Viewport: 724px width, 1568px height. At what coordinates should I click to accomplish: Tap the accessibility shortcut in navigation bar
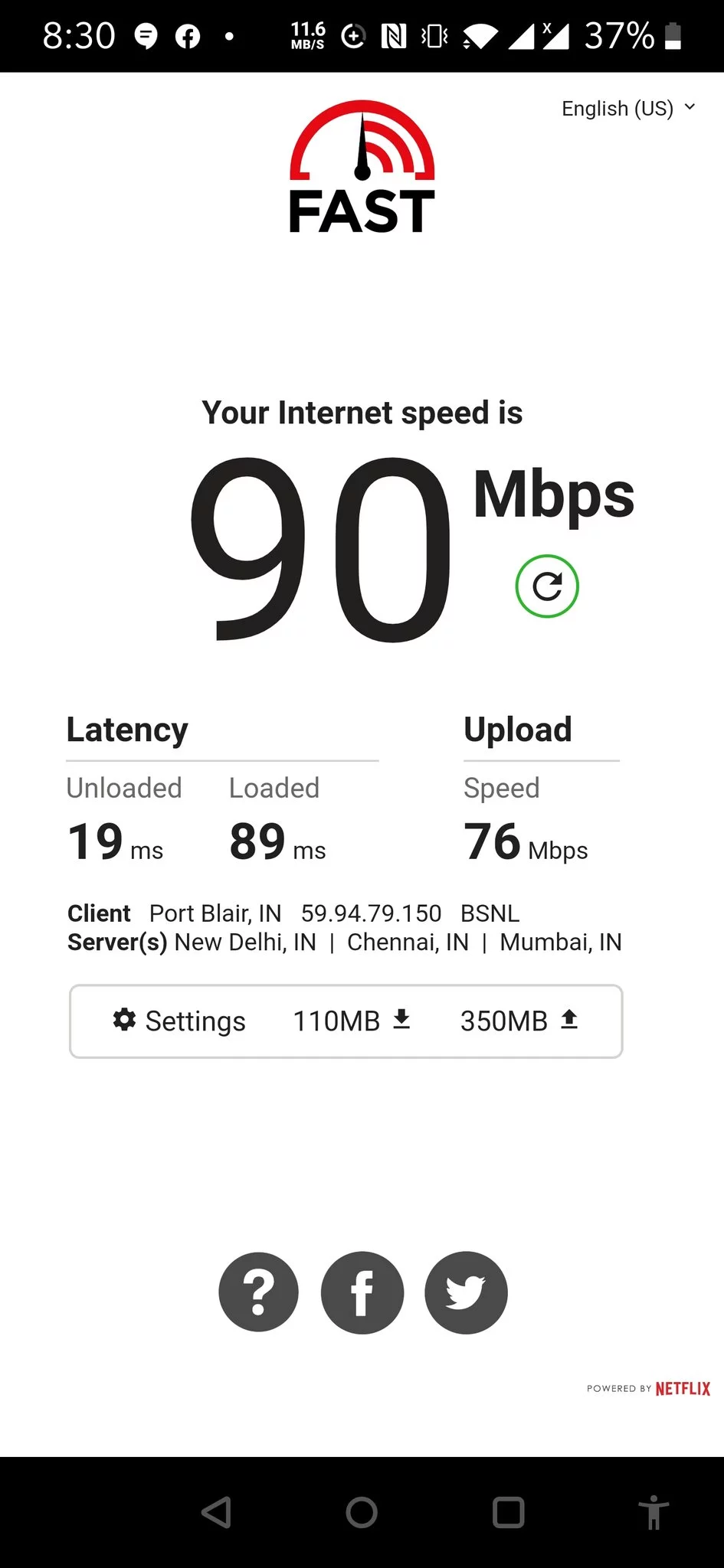654,1512
